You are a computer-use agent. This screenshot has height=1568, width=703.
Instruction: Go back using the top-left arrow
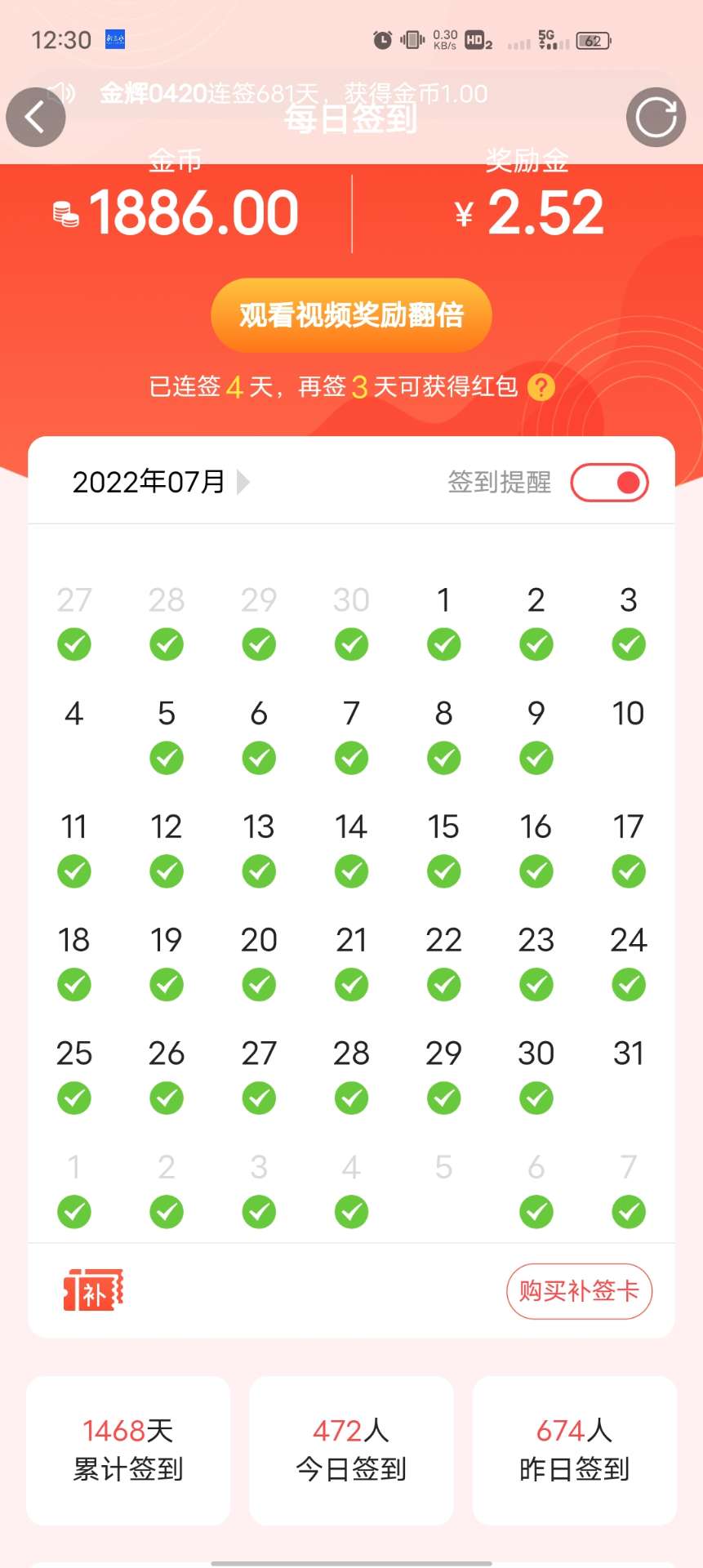pos(35,118)
